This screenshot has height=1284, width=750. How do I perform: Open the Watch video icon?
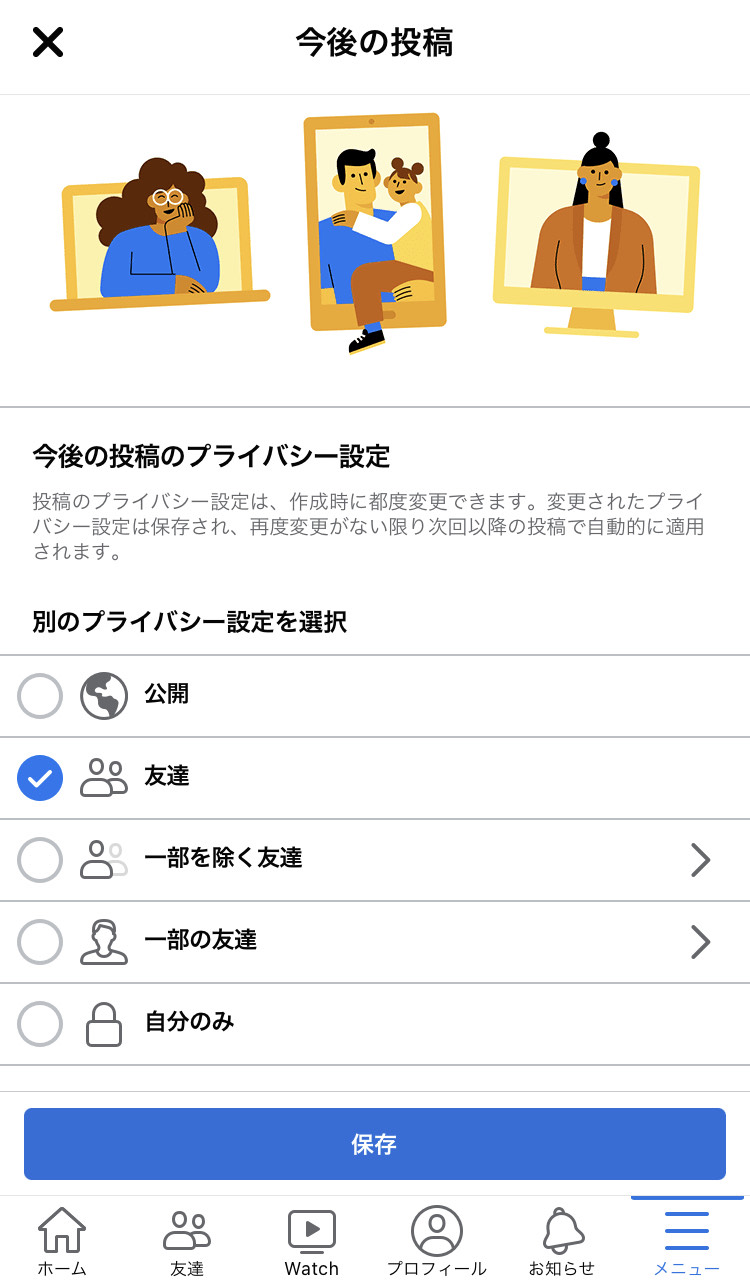coord(311,1229)
